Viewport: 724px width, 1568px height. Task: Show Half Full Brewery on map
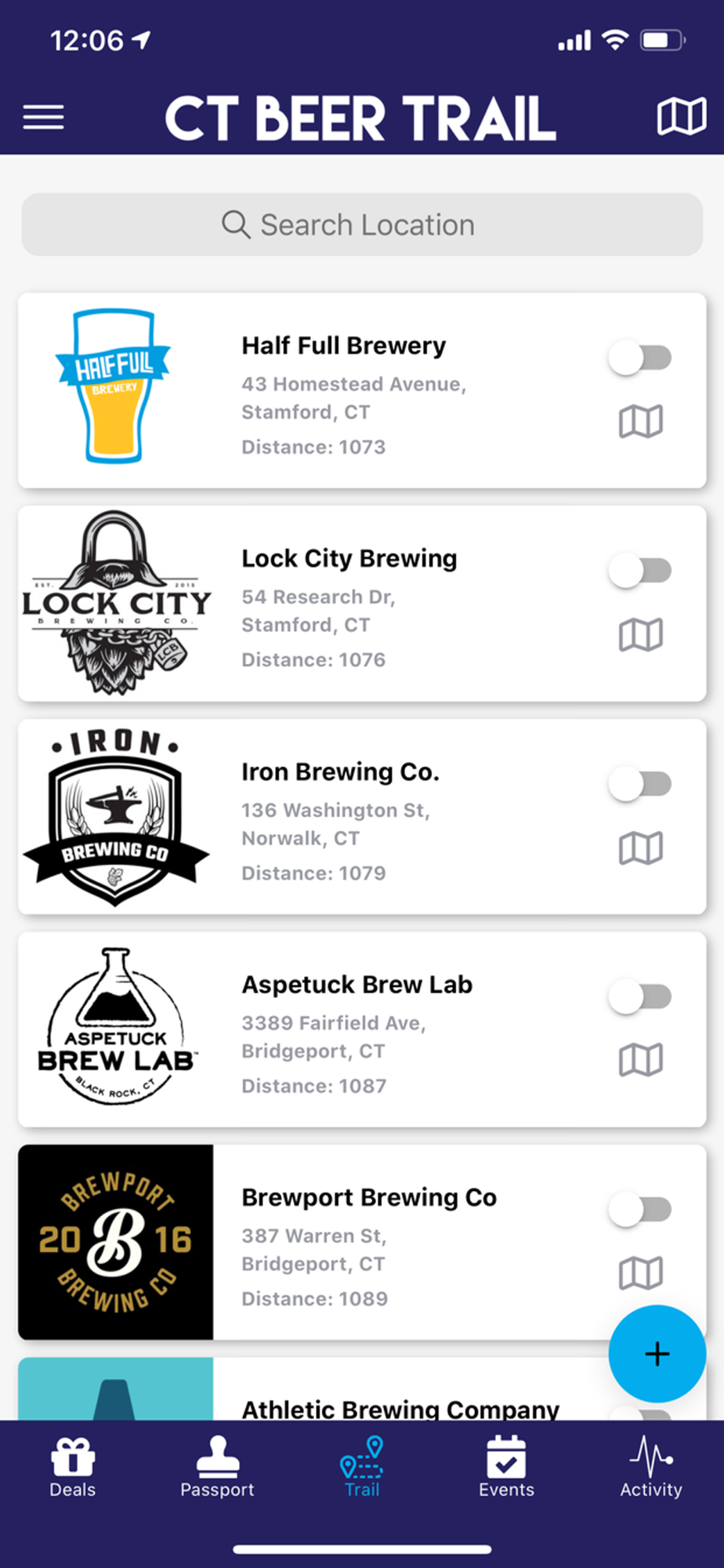pyautogui.click(x=641, y=422)
